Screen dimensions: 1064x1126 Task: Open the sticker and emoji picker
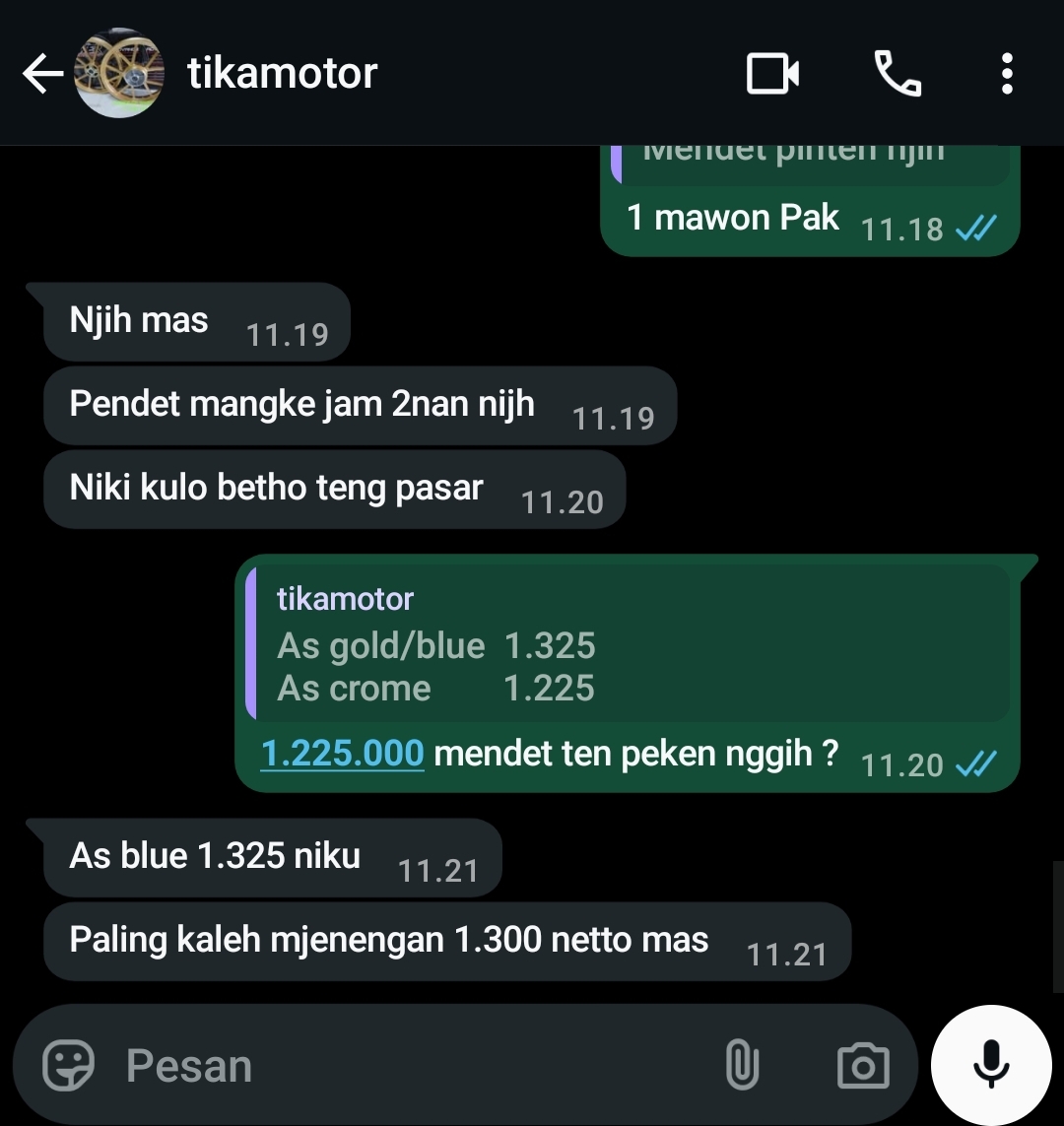[x=69, y=1065]
